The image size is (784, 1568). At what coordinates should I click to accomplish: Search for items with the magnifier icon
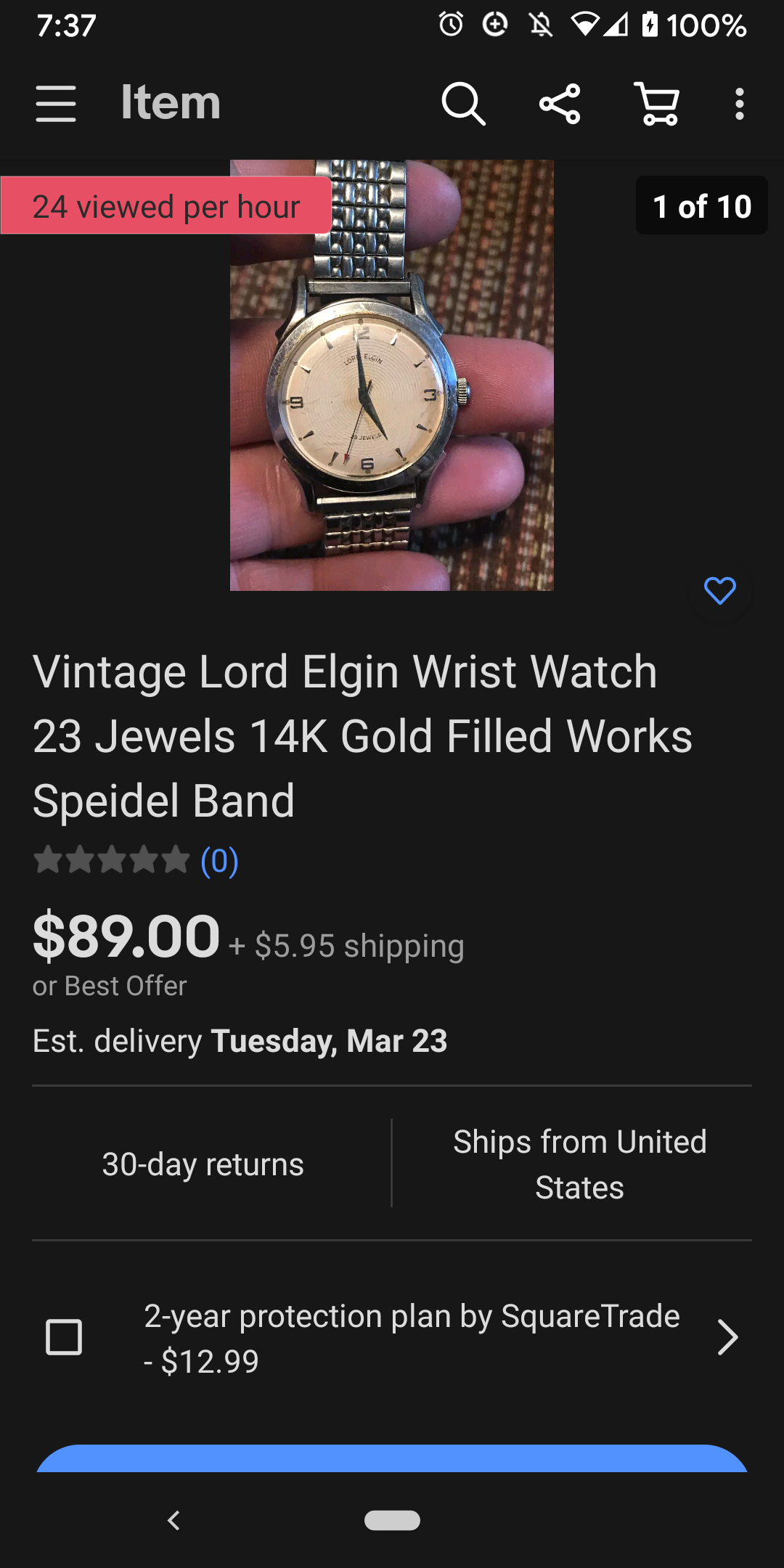click(x=463, y=103)
